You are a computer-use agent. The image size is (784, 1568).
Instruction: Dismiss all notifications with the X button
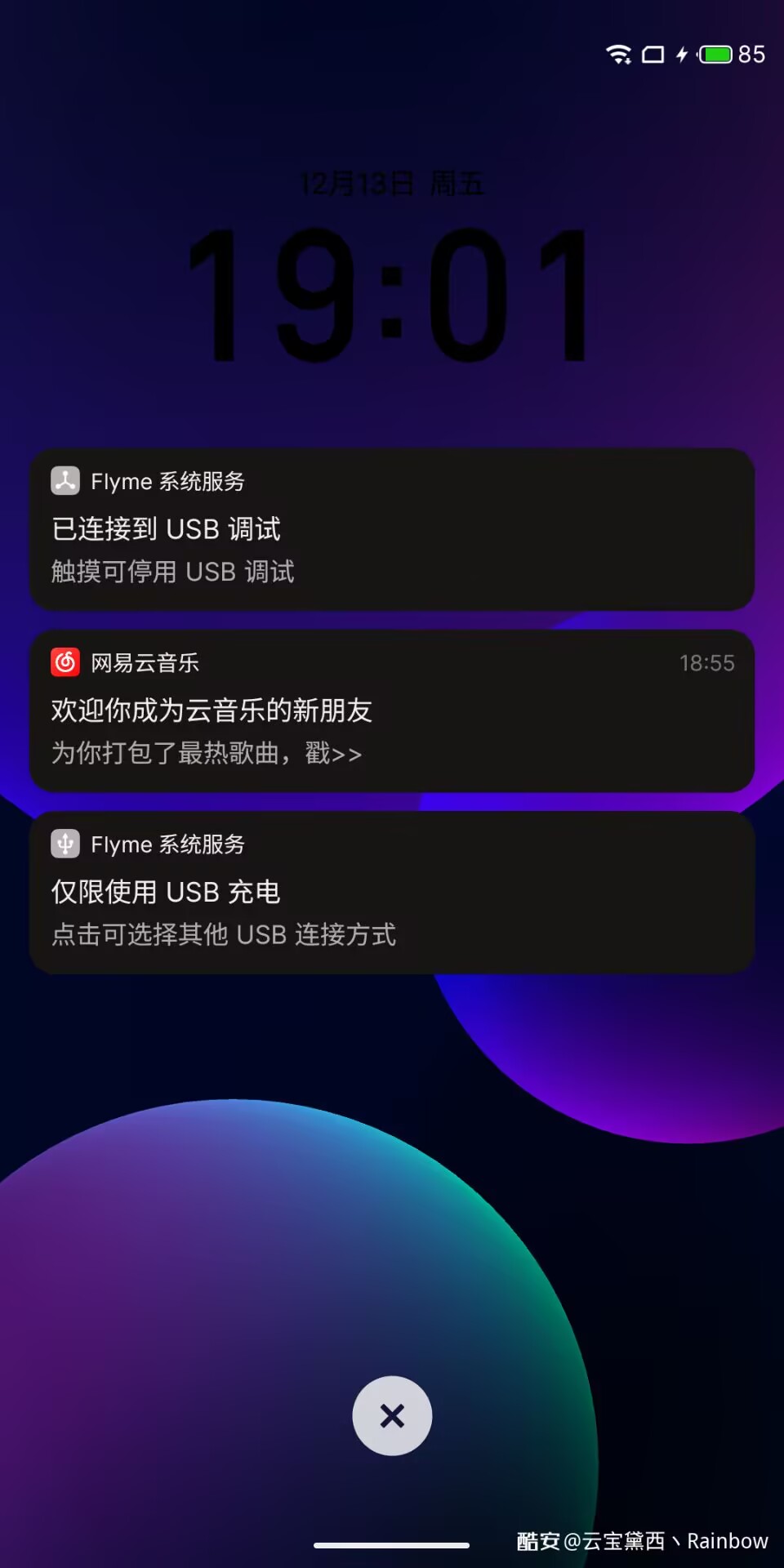[392, 1416]
